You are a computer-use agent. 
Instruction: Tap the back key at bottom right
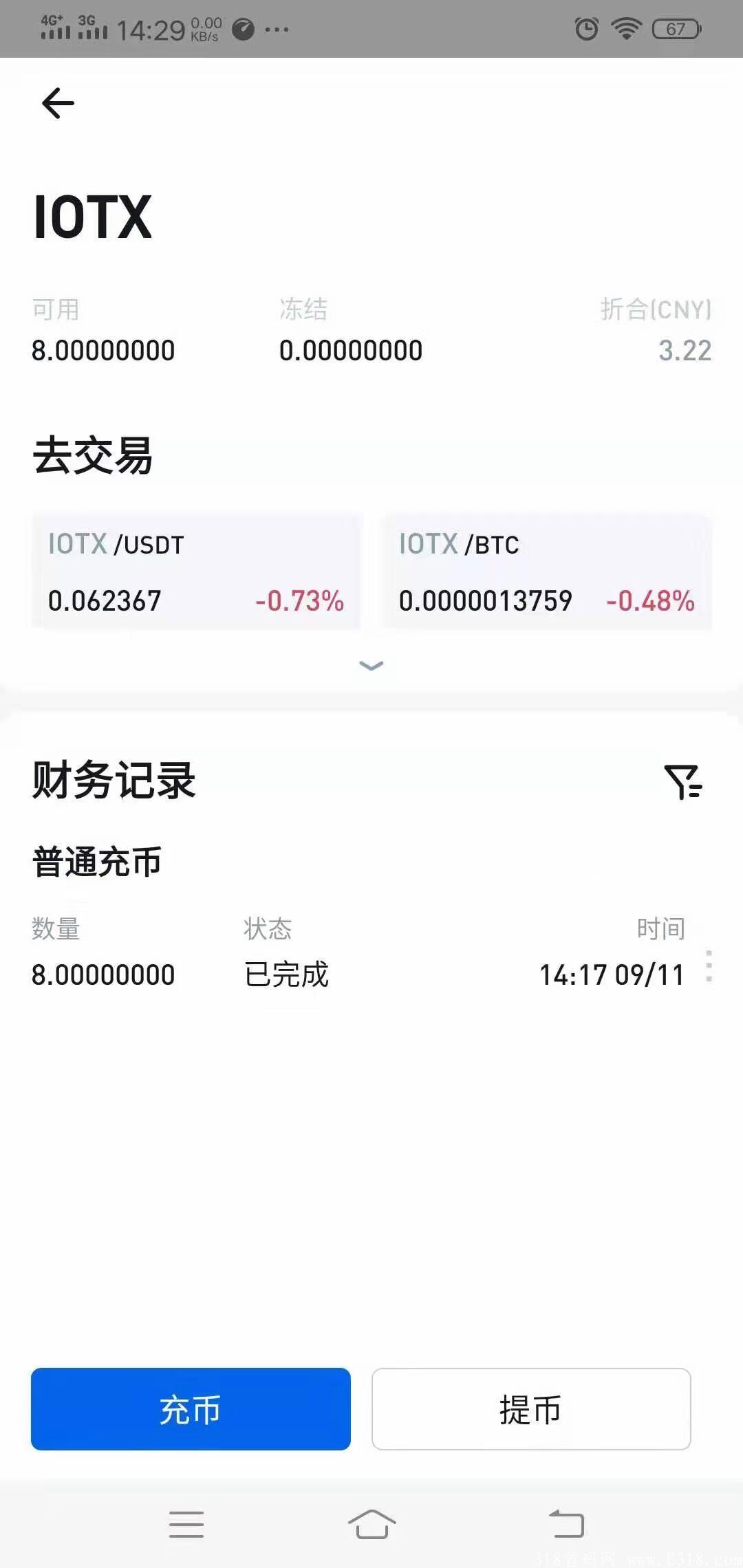pos(566,1524)
